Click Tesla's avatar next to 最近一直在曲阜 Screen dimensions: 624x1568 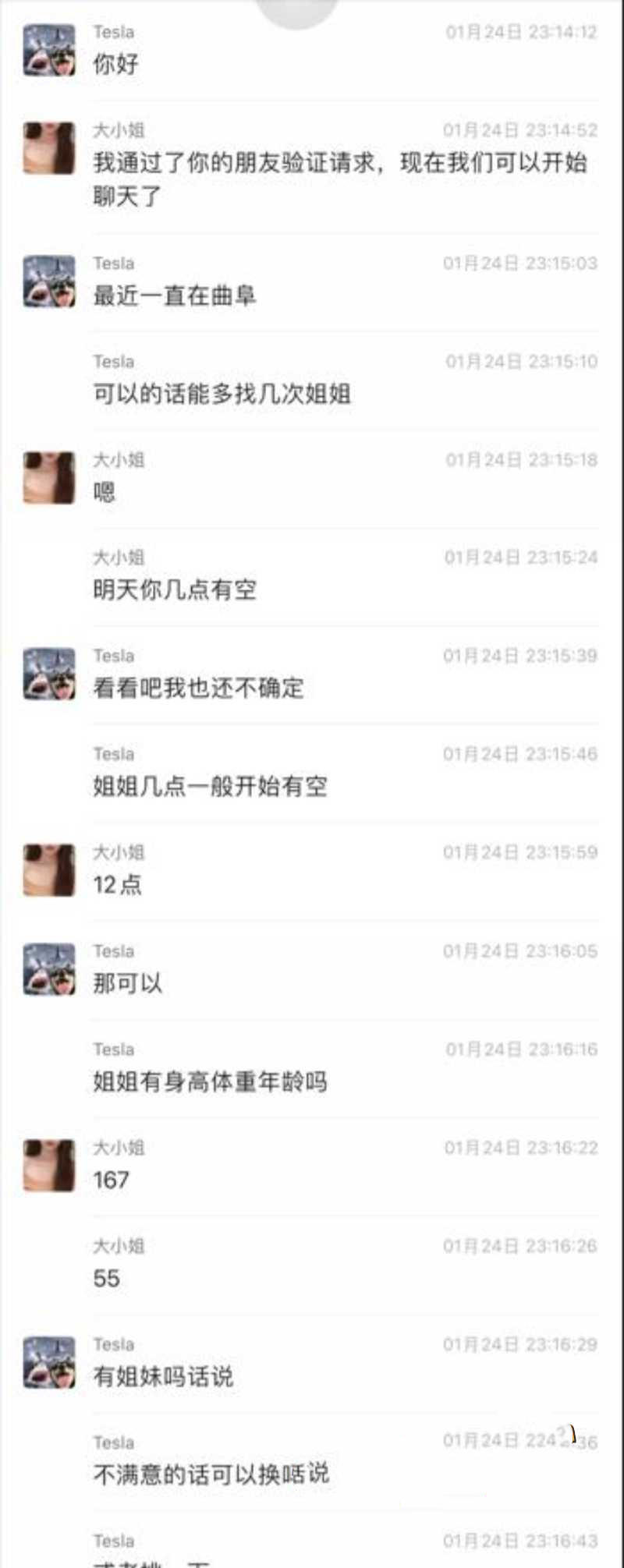coord(48,281)
